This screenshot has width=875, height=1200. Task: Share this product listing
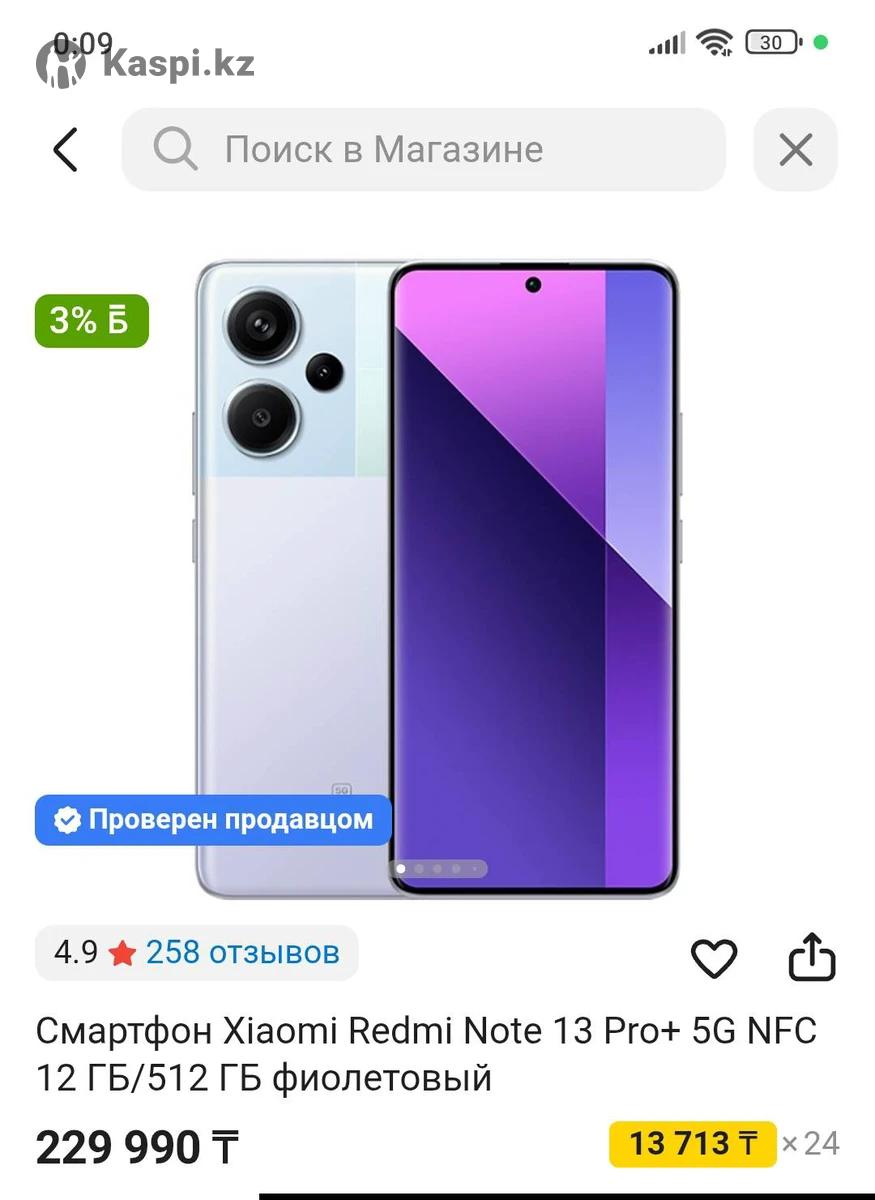click(x=811, y=958)
